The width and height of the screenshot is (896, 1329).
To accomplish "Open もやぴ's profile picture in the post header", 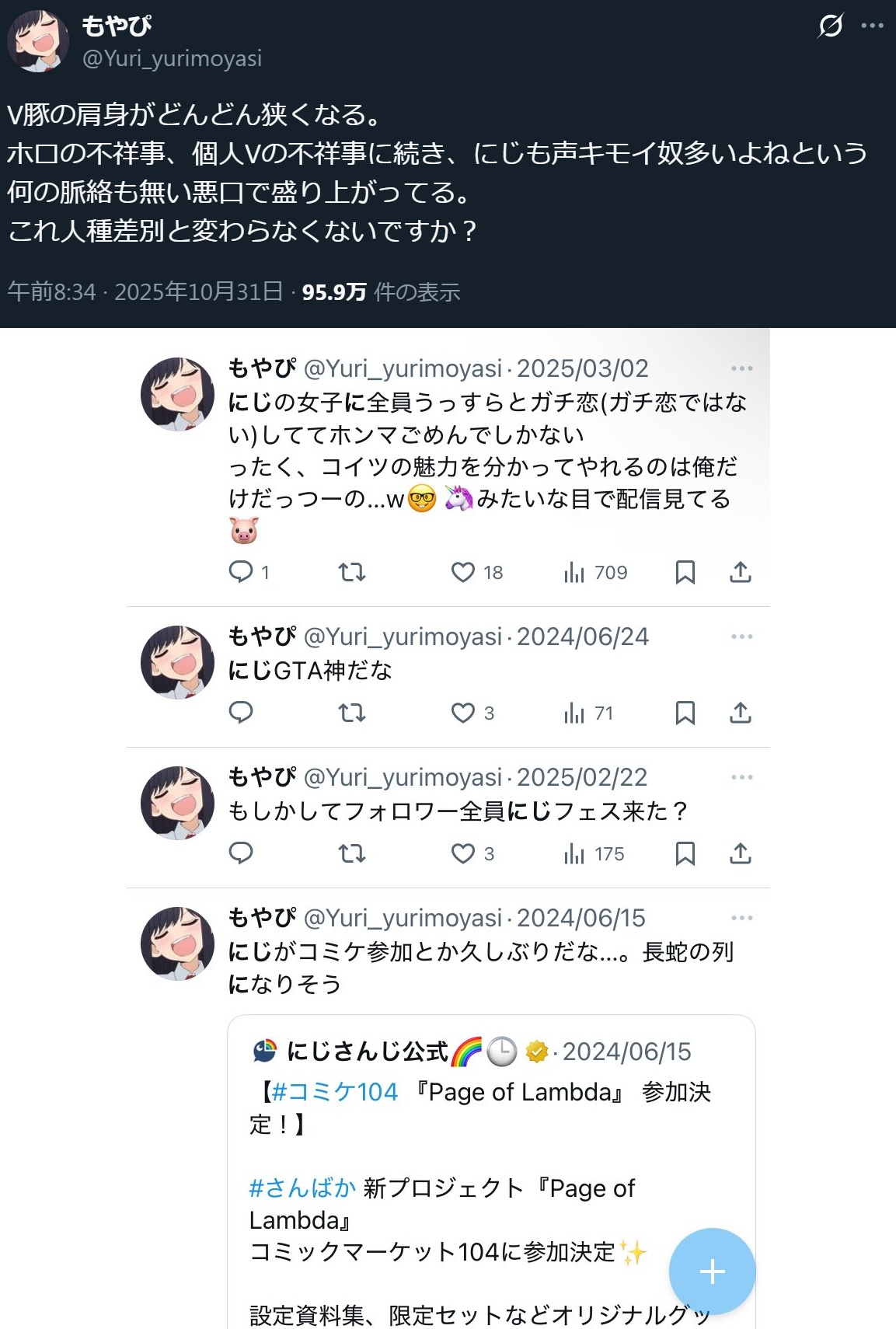I will (38, 41).
